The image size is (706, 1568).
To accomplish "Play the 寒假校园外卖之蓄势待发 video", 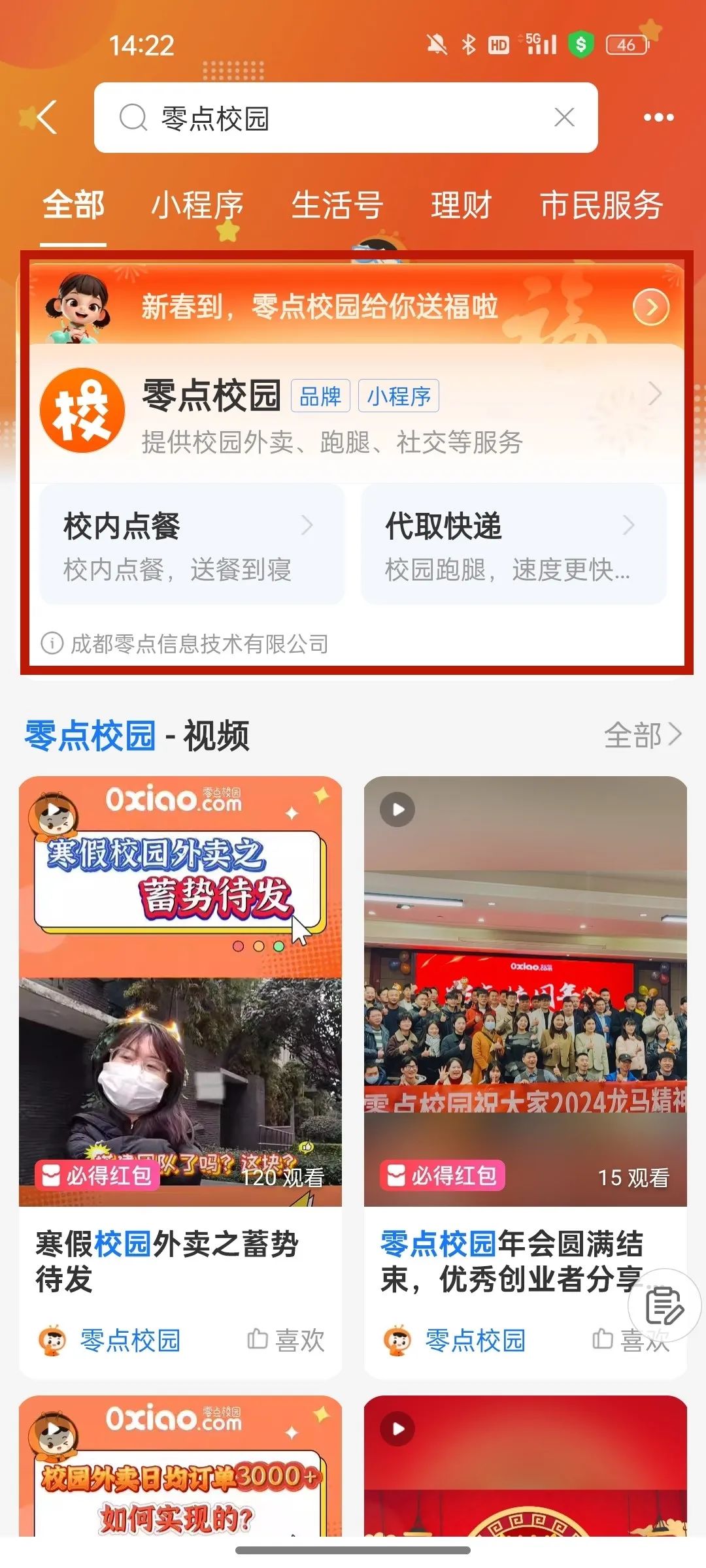I will [x=180, y=990].
